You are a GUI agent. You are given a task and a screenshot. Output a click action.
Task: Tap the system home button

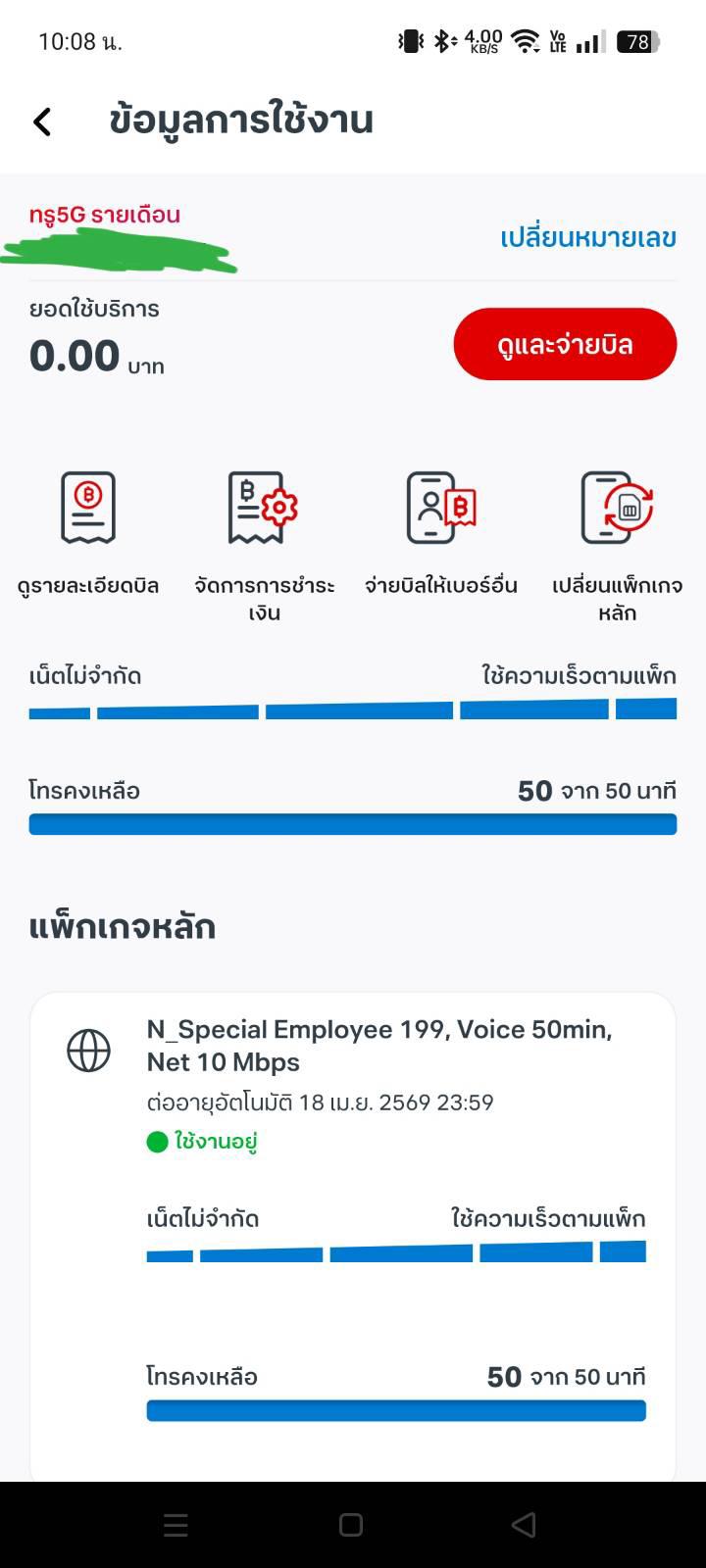351,1525
